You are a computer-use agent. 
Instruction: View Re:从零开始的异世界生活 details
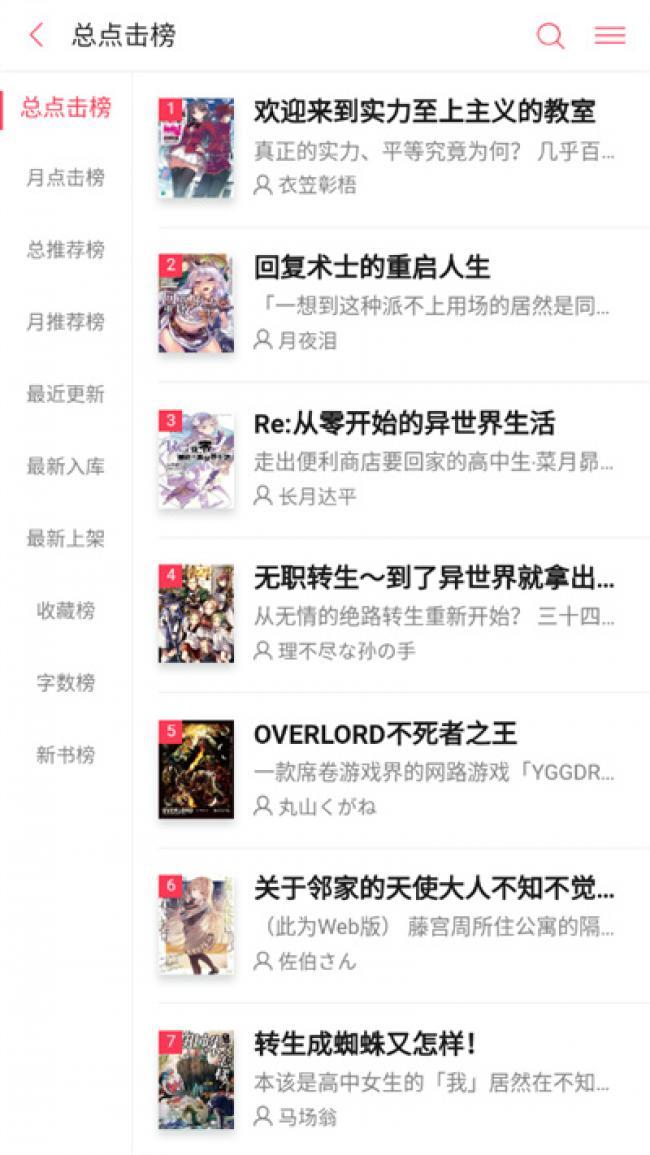click(x=404, y=423)
